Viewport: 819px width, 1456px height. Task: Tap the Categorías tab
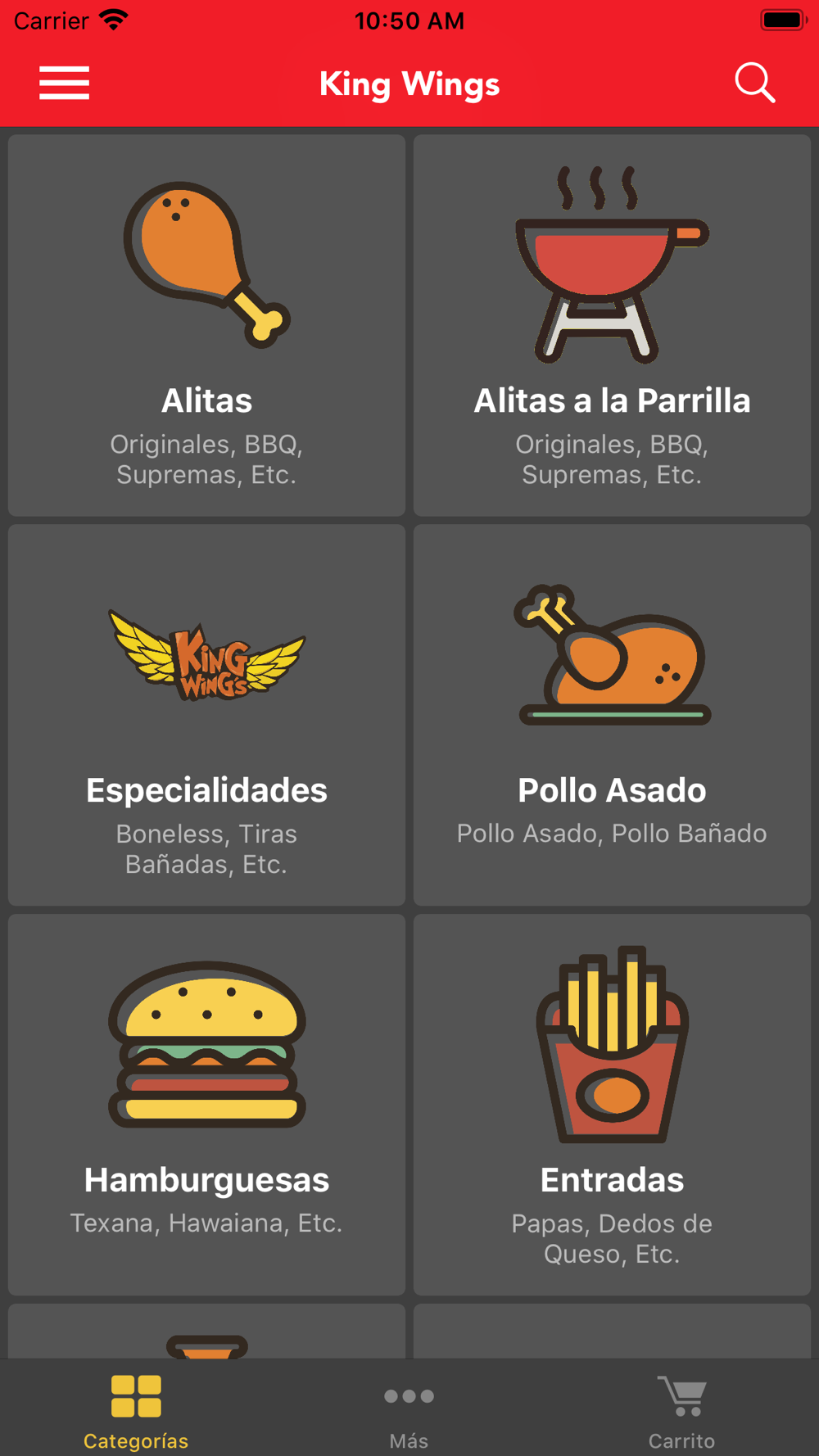[x=136, y=1409]
